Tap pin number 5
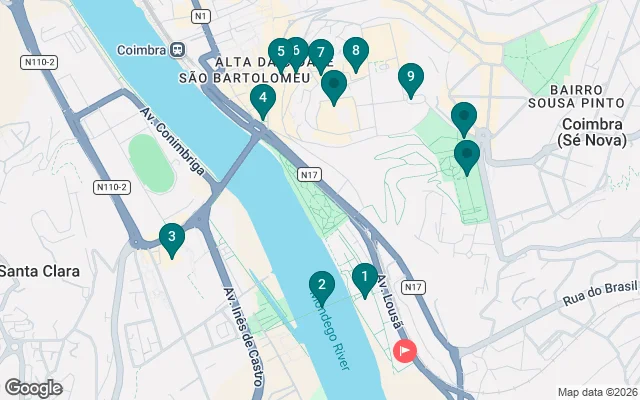640x400 pixels. 280,51
